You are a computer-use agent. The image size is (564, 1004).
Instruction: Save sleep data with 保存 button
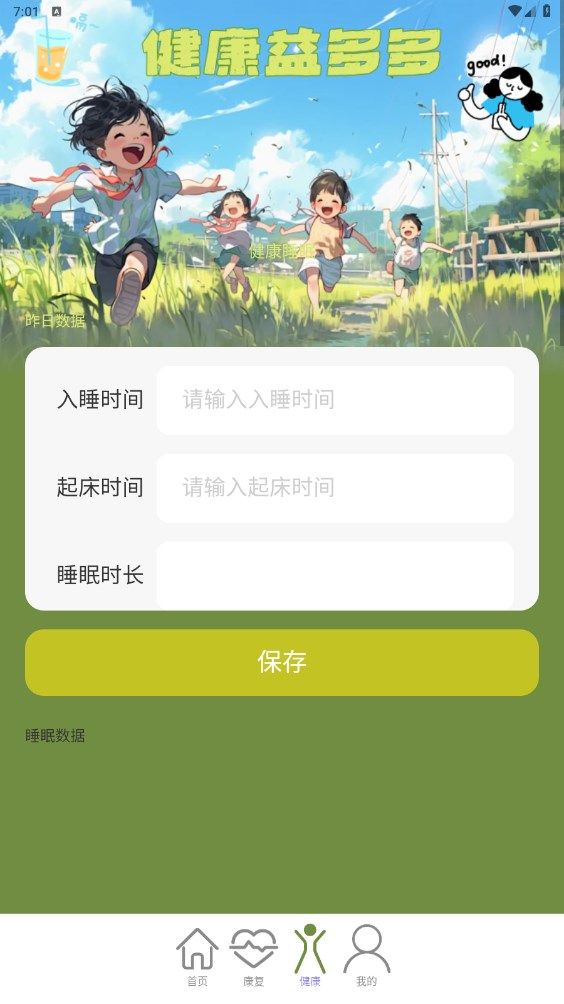tap(282, 662)
